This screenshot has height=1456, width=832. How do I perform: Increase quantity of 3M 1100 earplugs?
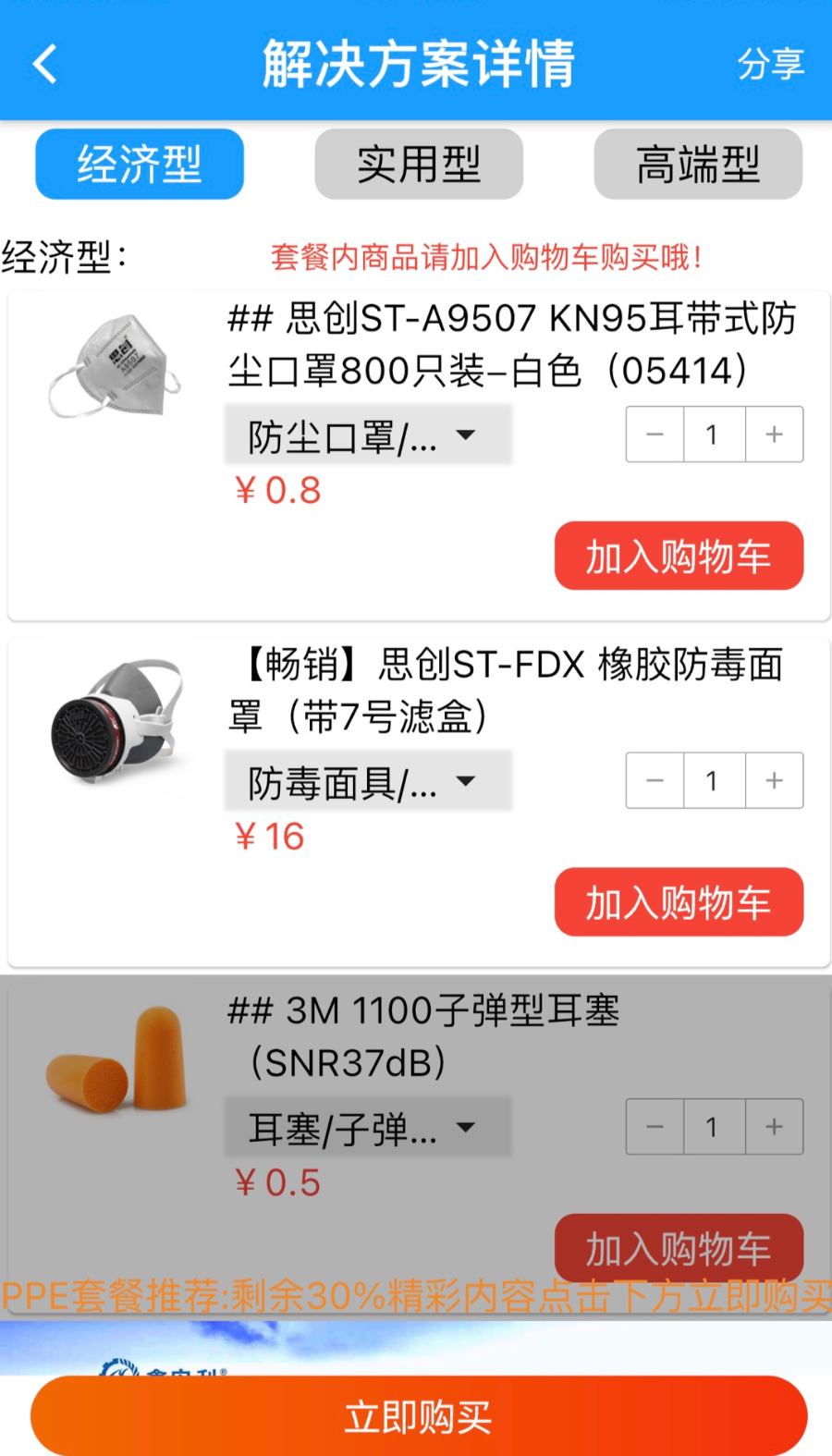(x=774, y=1127)
